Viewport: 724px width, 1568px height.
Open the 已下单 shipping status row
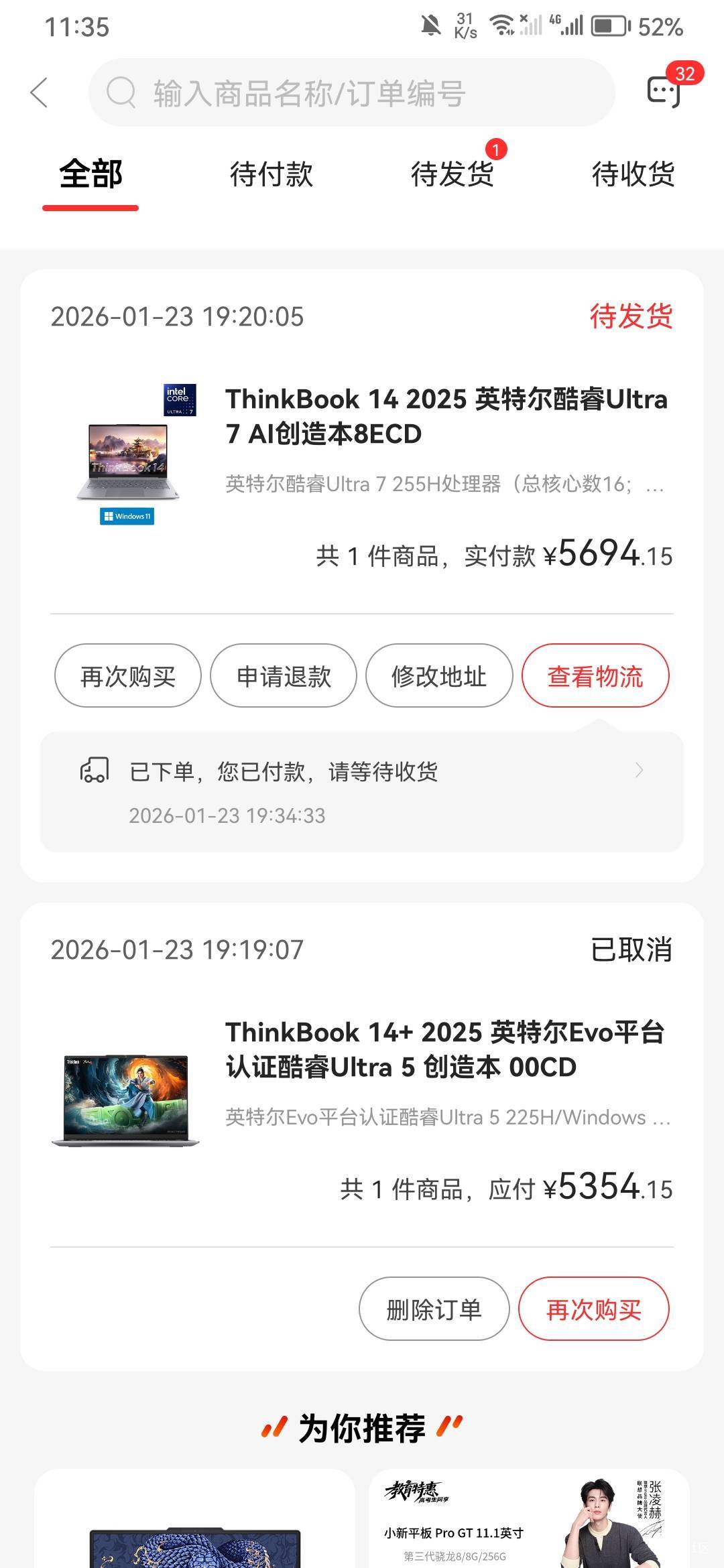(x=362, y=791)
